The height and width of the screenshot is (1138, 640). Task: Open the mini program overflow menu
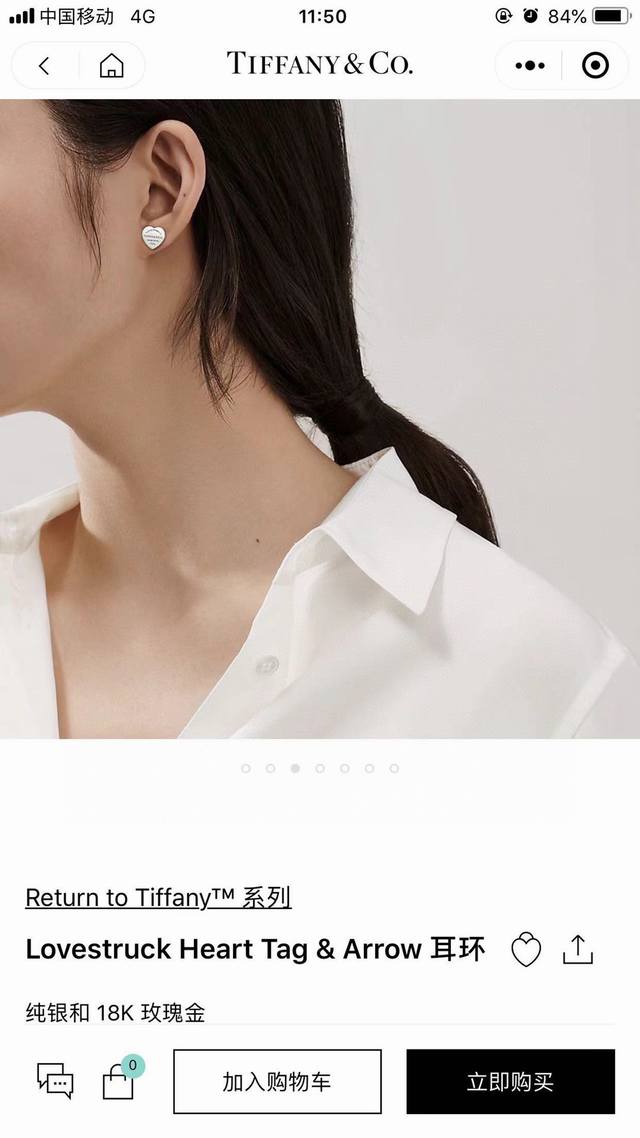point(530,66)
